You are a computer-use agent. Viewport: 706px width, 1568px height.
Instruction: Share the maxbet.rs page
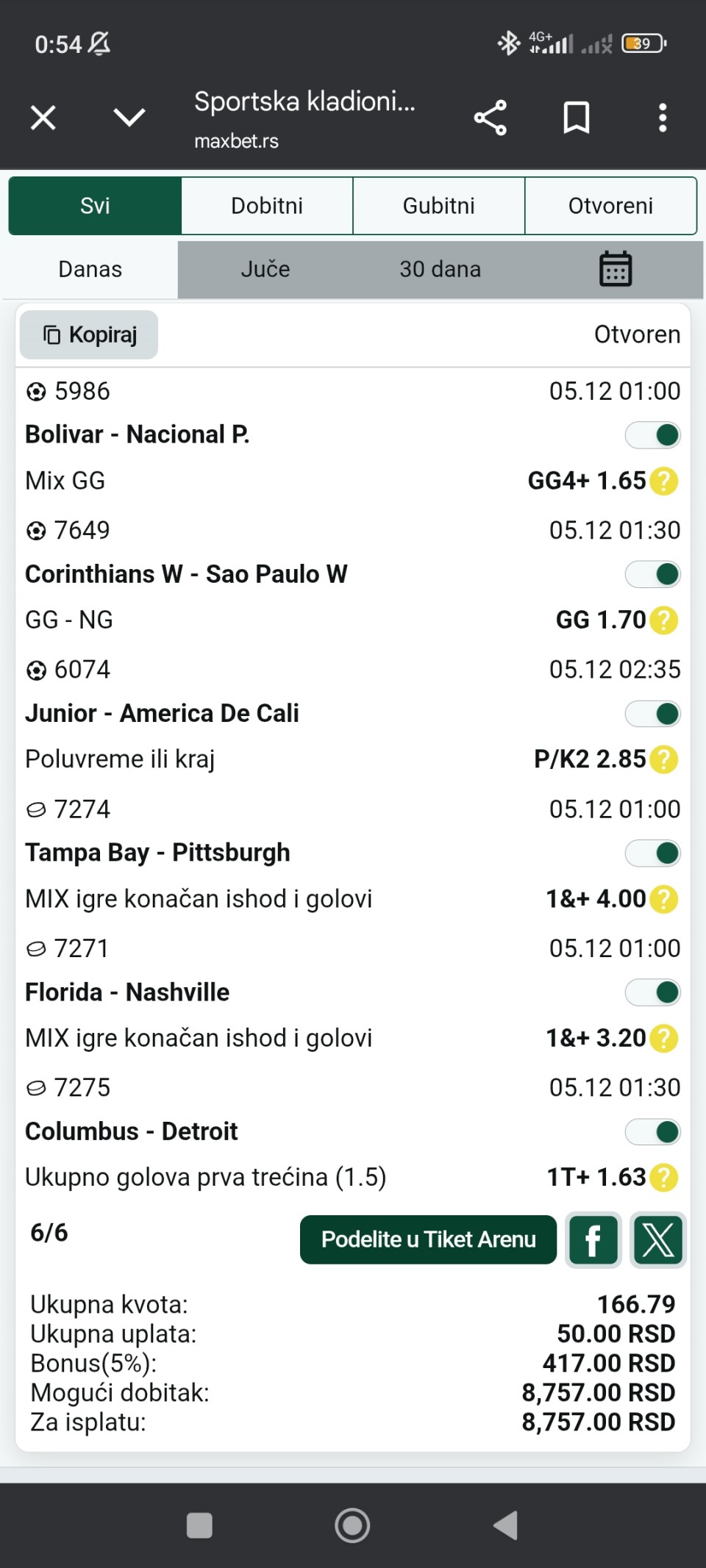click(x=491, y=118)
